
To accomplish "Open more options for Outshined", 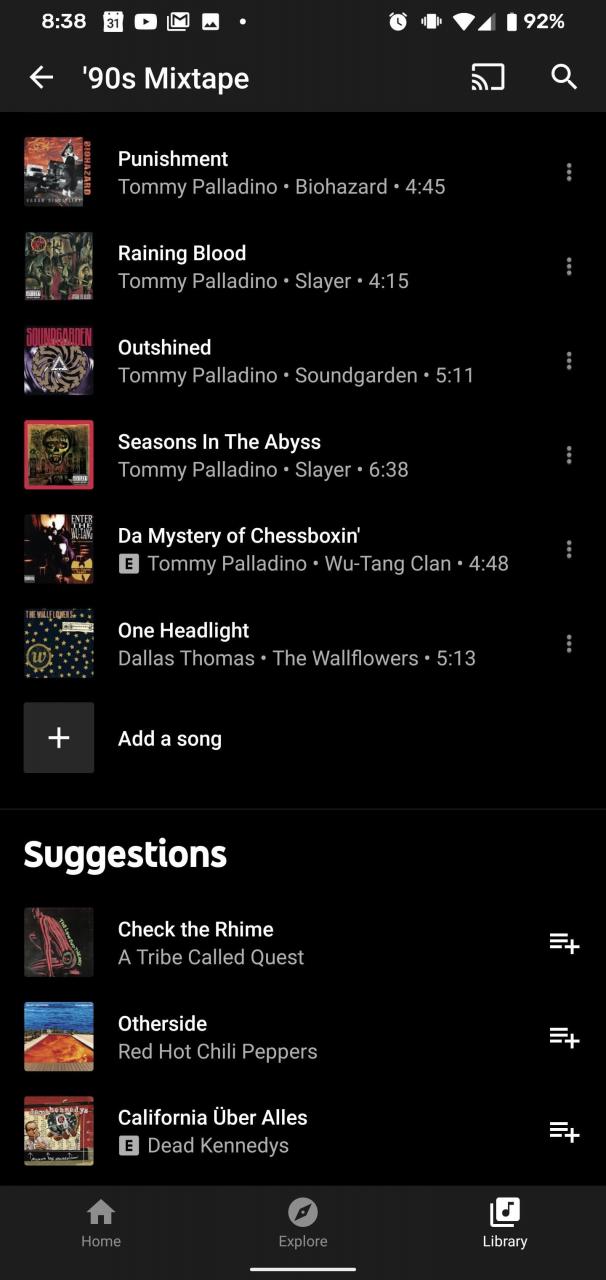I will coord(569,360).
